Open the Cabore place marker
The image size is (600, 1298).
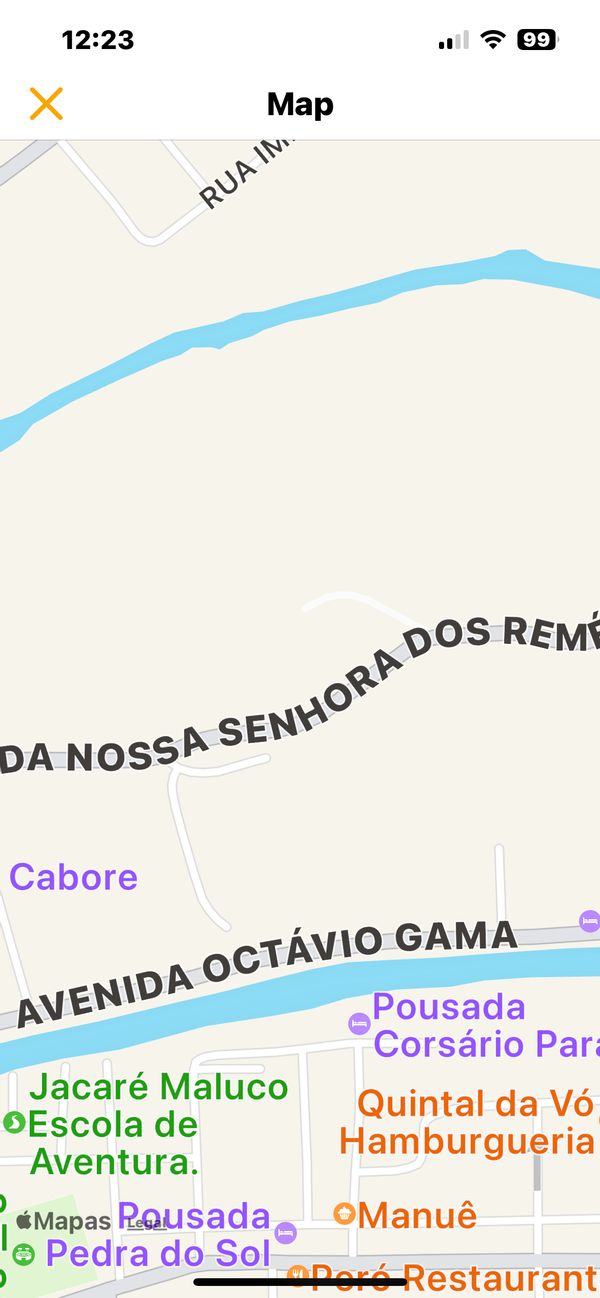(73, 877)
